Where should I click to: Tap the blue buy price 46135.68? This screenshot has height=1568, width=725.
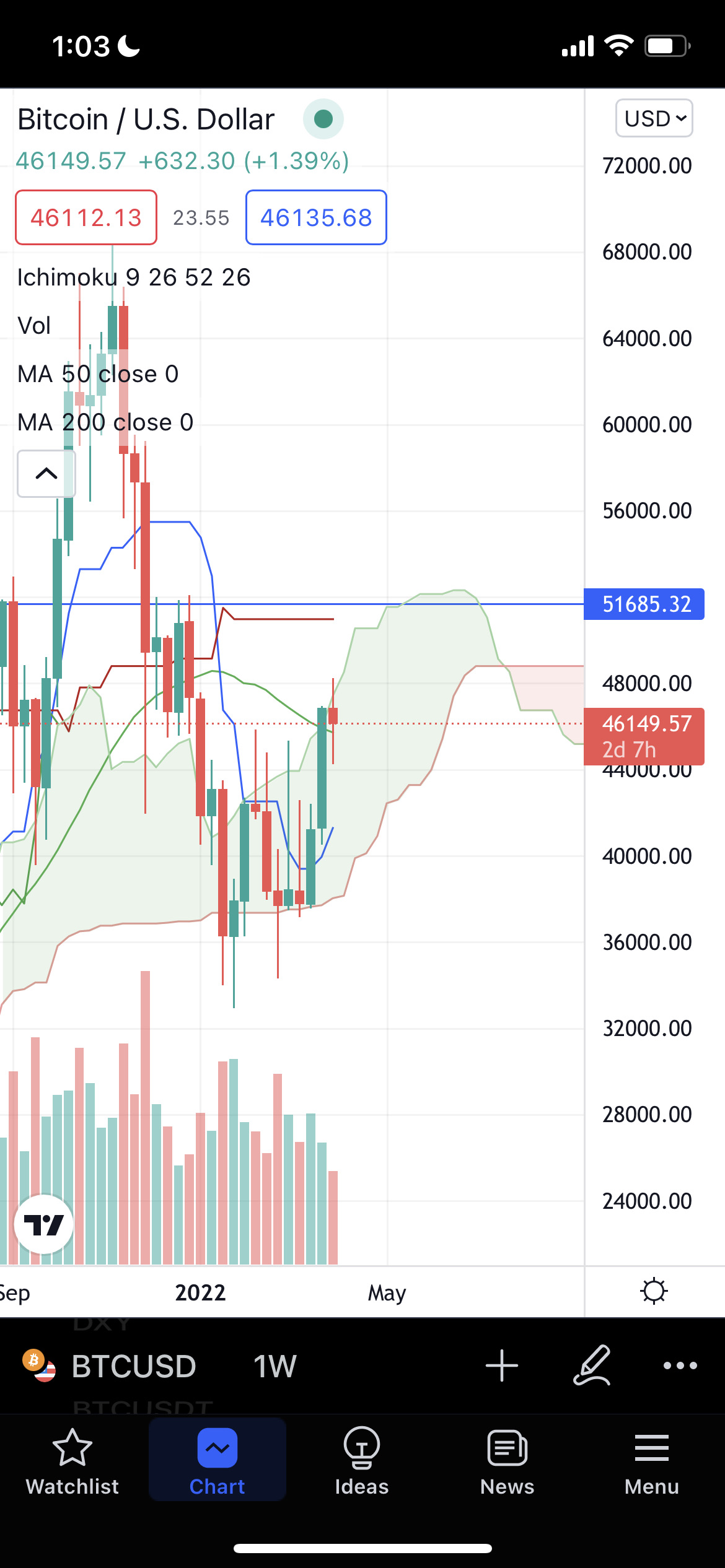[x=316, y=217]
